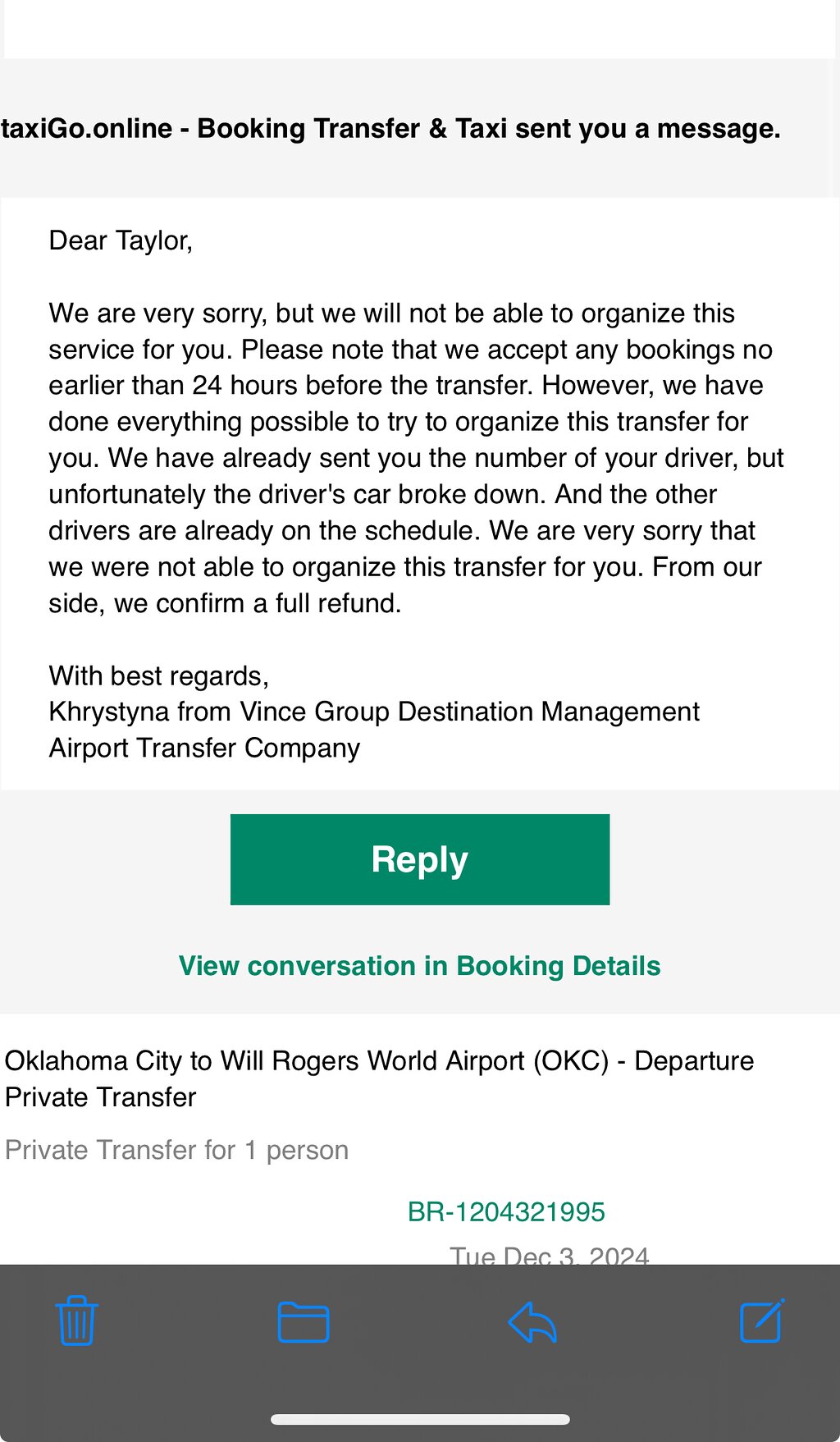Image resolution: width=840 pixels, height=1442 pixels.
Task: Move the email to a folder
Action: pos(304,1321)
